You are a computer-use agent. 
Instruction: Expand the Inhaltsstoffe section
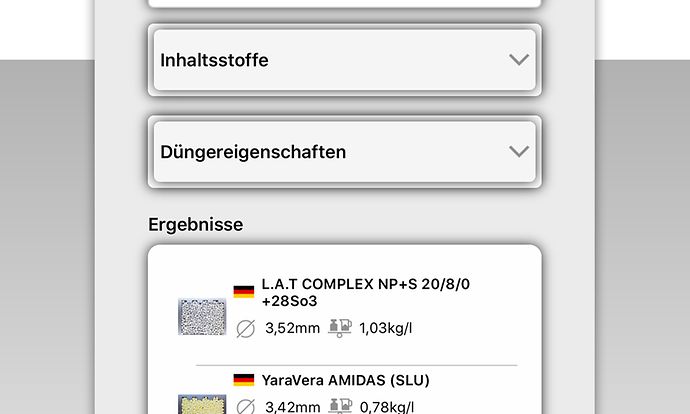coord(344,60)
